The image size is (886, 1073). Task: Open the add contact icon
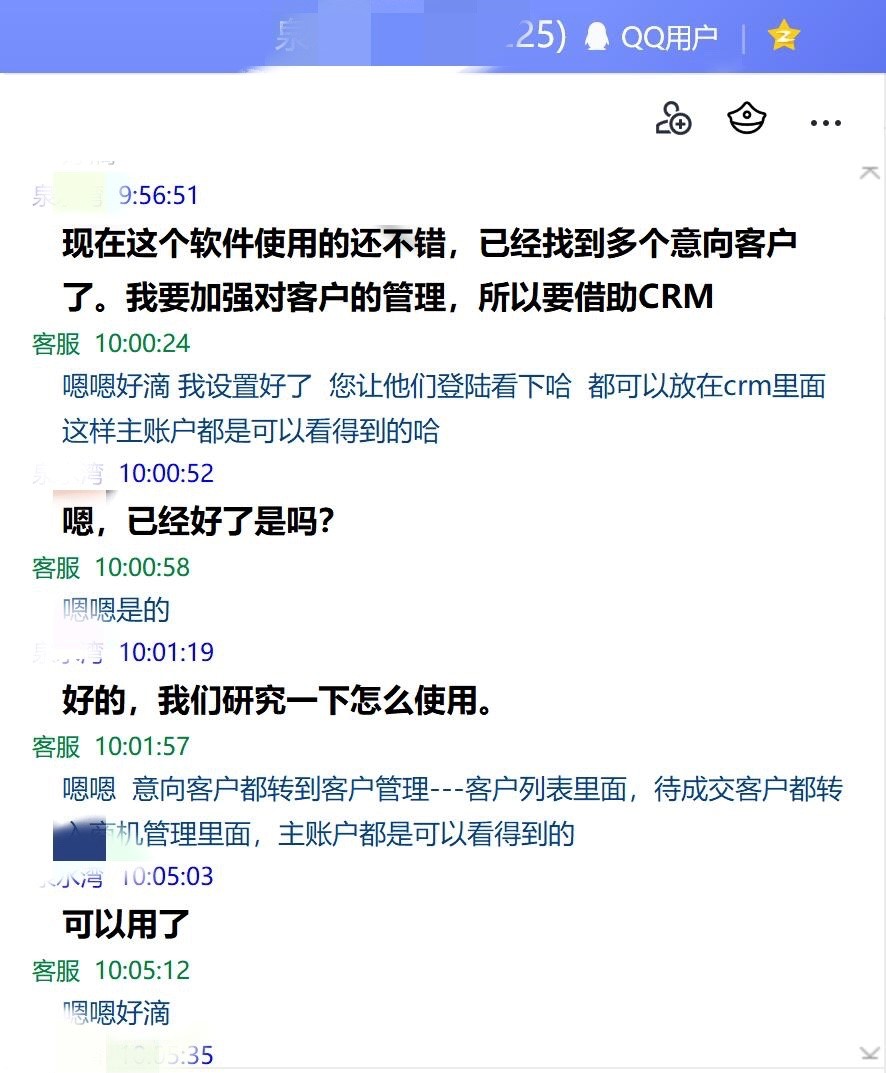673,120
